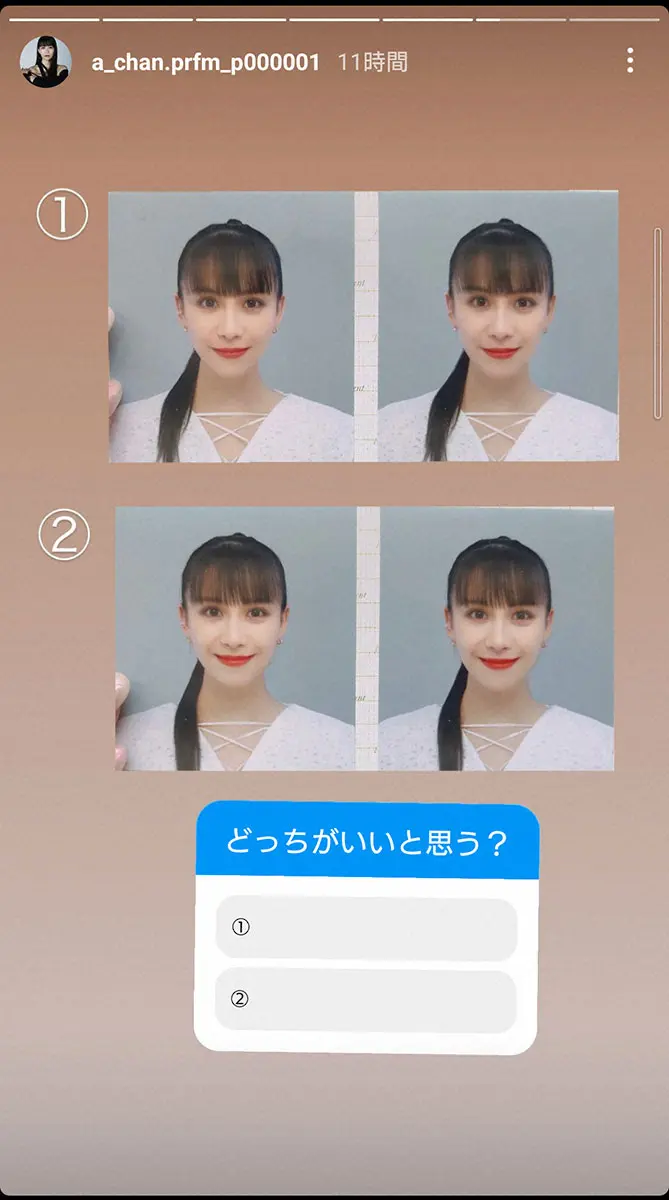This screenshot has width=669, height=1200.
Task: Open the three-dot overflow menu
Action: point(630,60)
